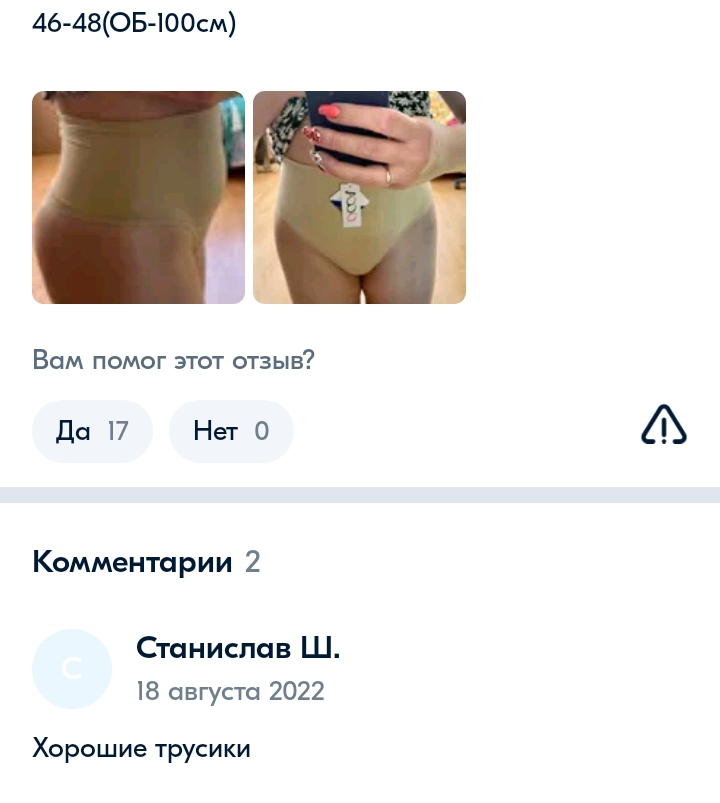Mark review as helpful with Да
This screenshot has width=720, height=803.
92,431
